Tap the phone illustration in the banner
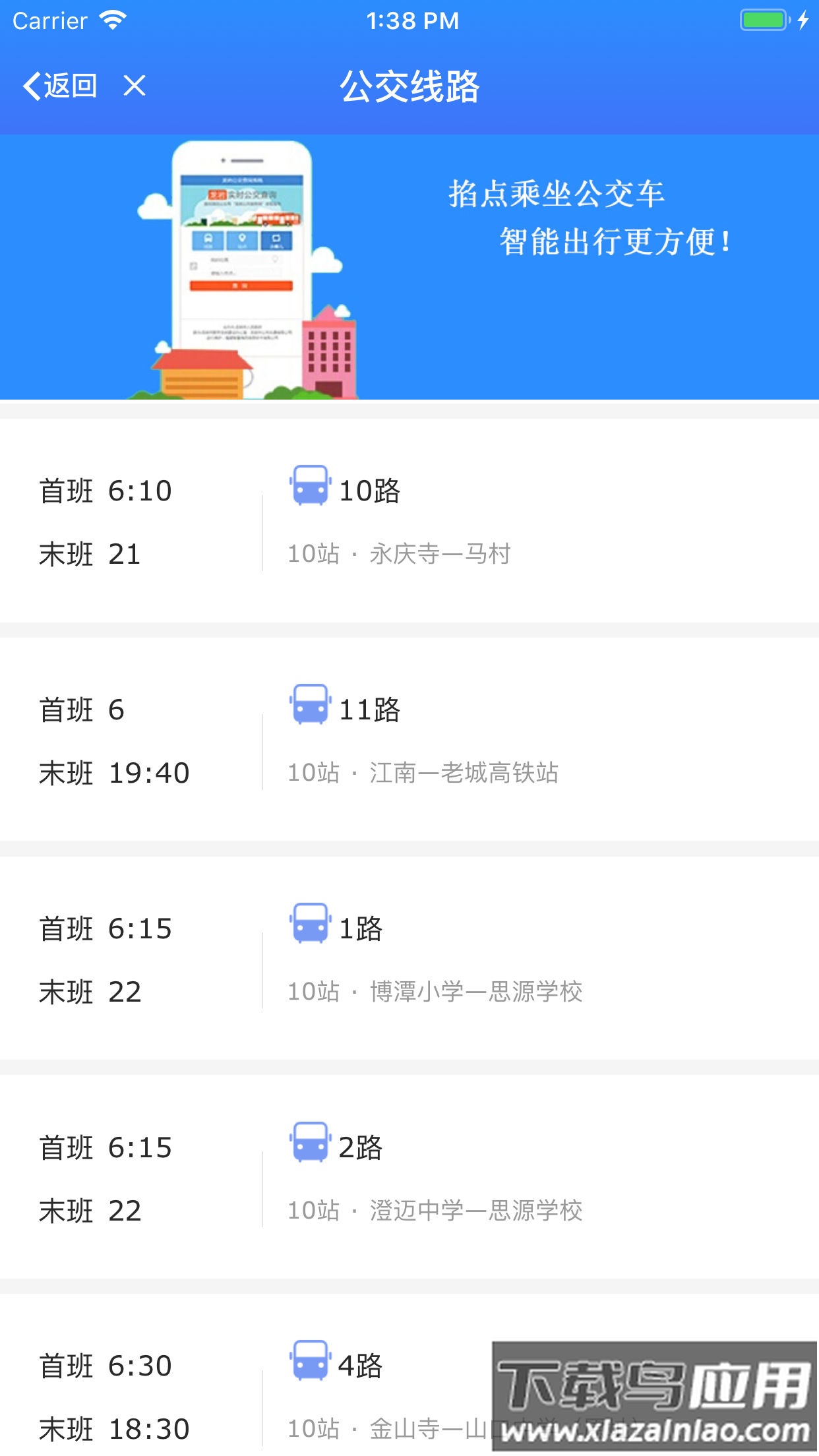This screenshot has height=1456, width=819. [244, 264]
